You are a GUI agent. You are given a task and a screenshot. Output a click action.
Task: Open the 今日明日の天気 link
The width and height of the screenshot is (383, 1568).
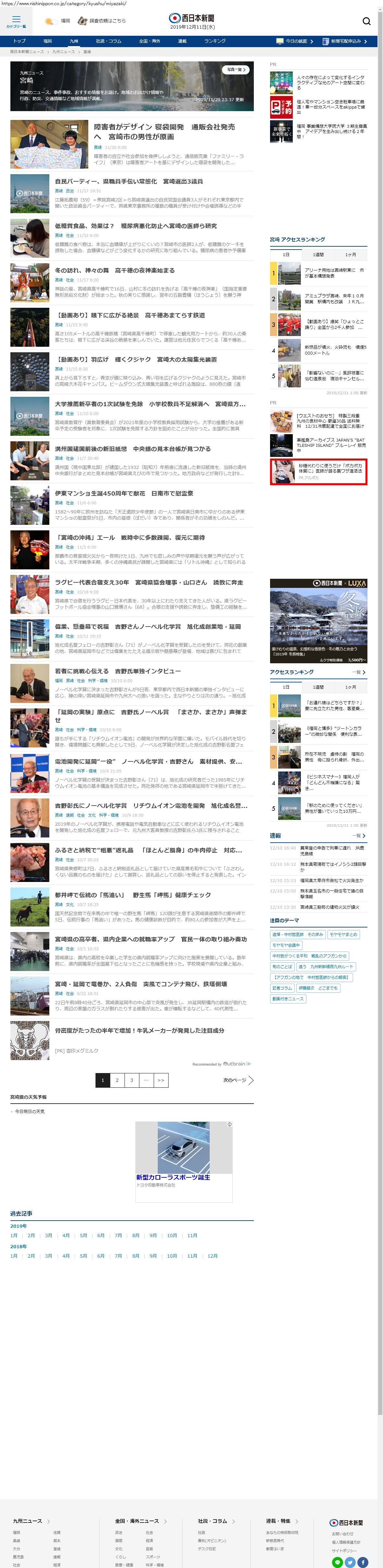click(x=29, y=1111)
